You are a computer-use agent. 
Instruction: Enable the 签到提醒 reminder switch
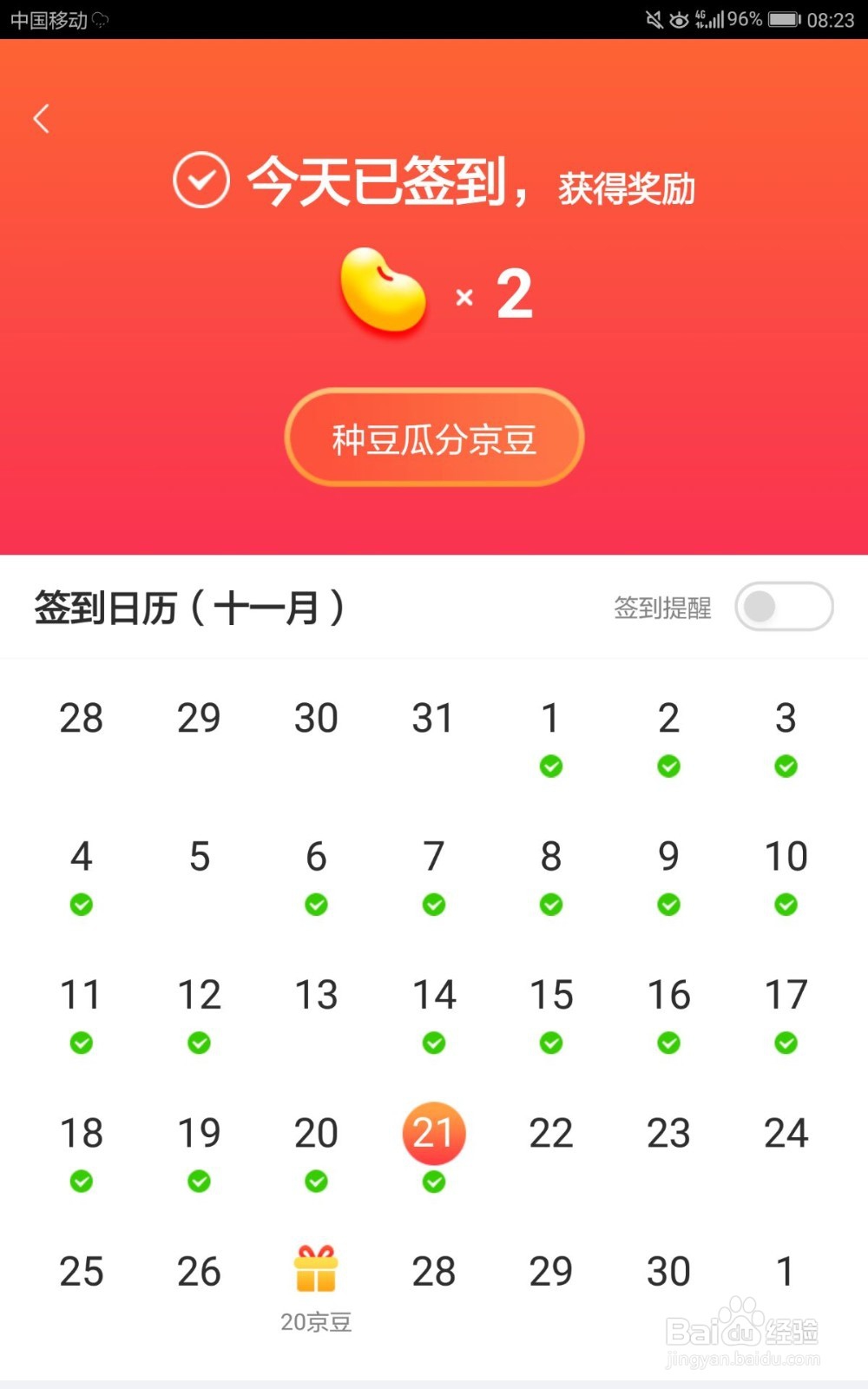click(x=784, y=608)
